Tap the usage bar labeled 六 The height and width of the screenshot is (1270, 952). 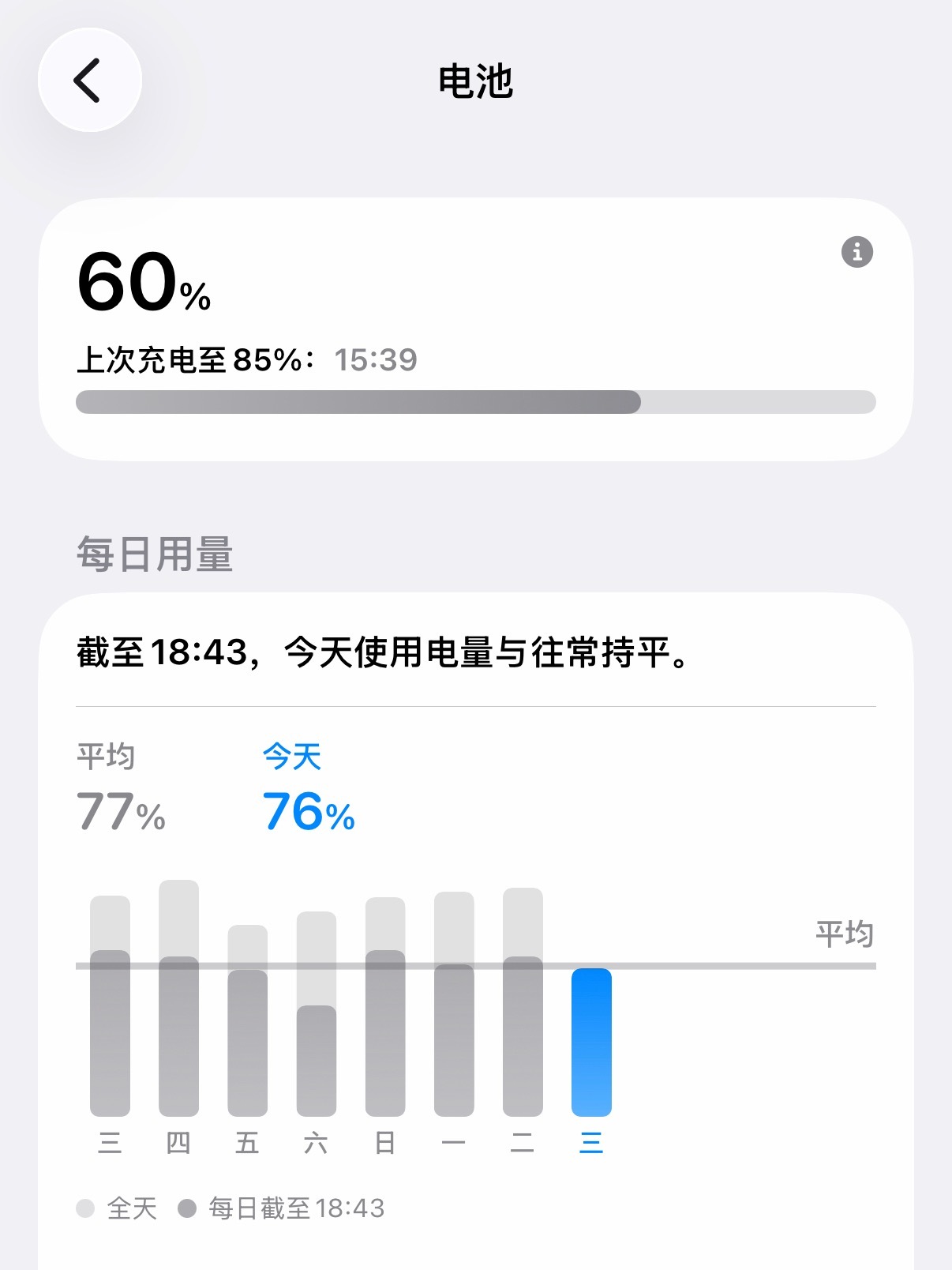(x=317, y=1027)
